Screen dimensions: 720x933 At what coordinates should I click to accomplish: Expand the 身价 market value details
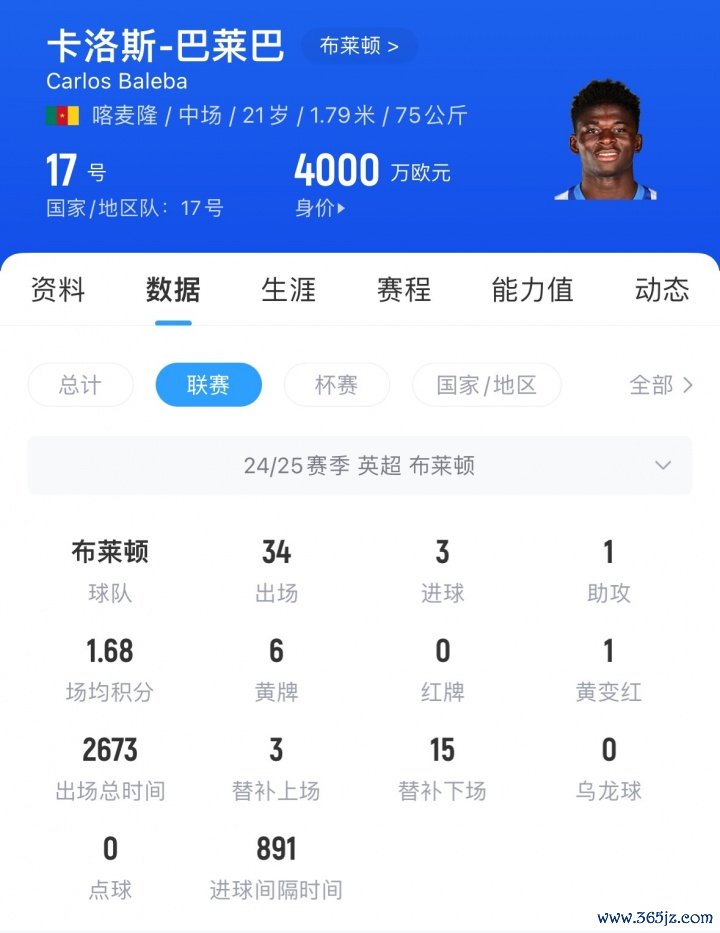tap(320, 208)
